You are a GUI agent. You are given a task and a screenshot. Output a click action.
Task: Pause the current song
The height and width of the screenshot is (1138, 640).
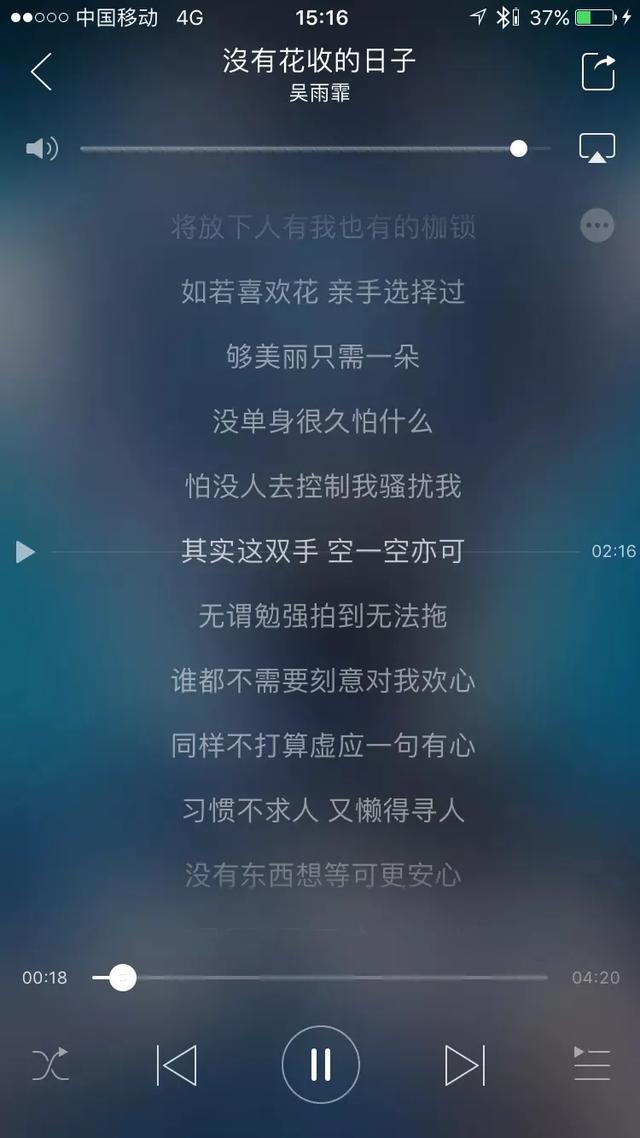320,1064
